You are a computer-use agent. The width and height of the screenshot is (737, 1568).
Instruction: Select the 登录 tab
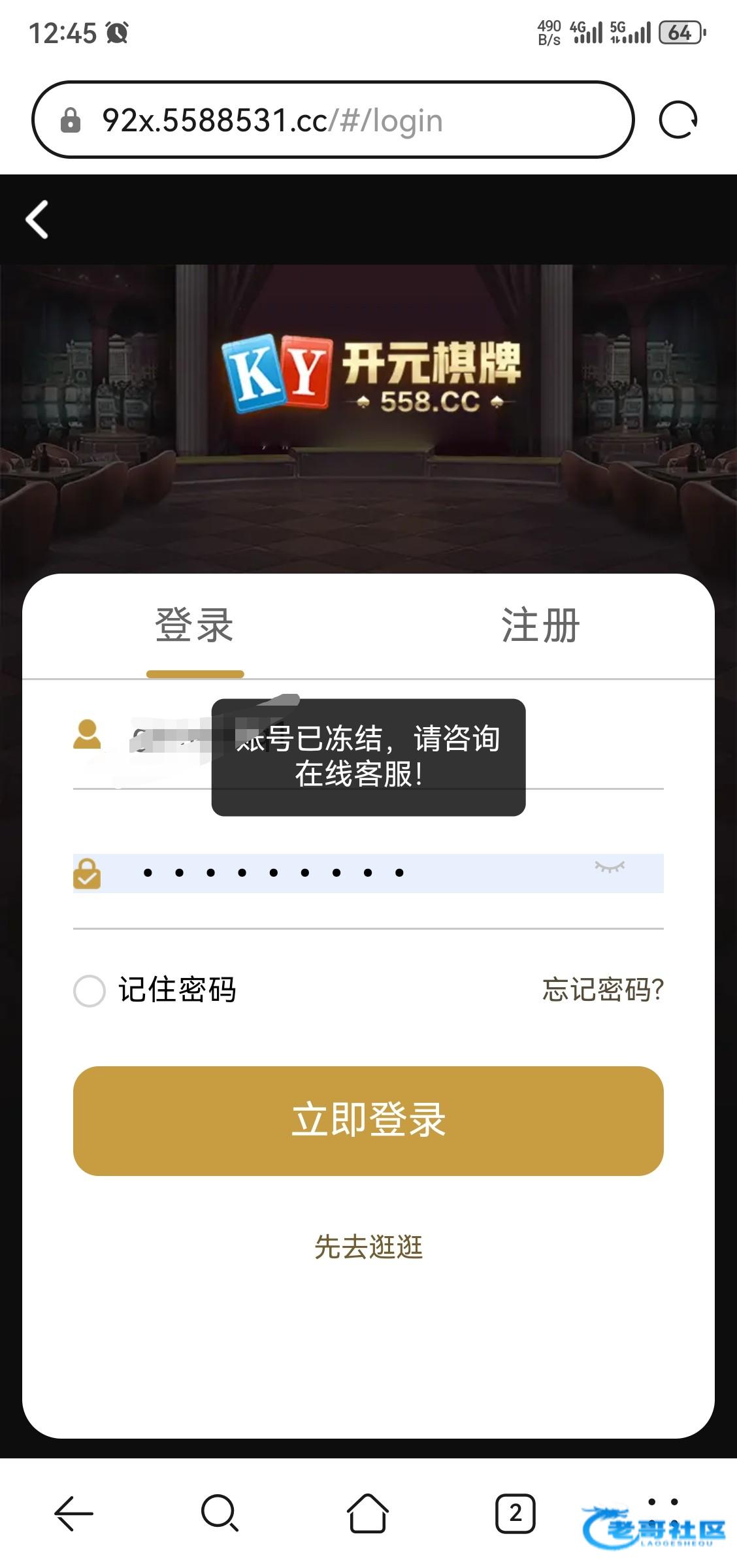[x=195, y=625]
